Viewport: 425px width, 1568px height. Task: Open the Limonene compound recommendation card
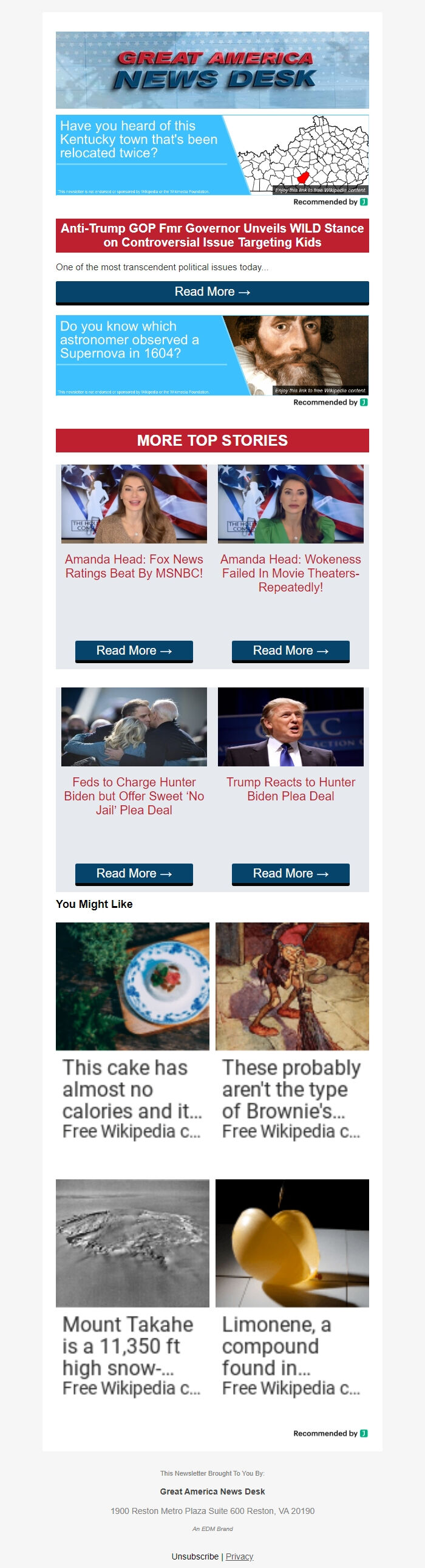291,1289
